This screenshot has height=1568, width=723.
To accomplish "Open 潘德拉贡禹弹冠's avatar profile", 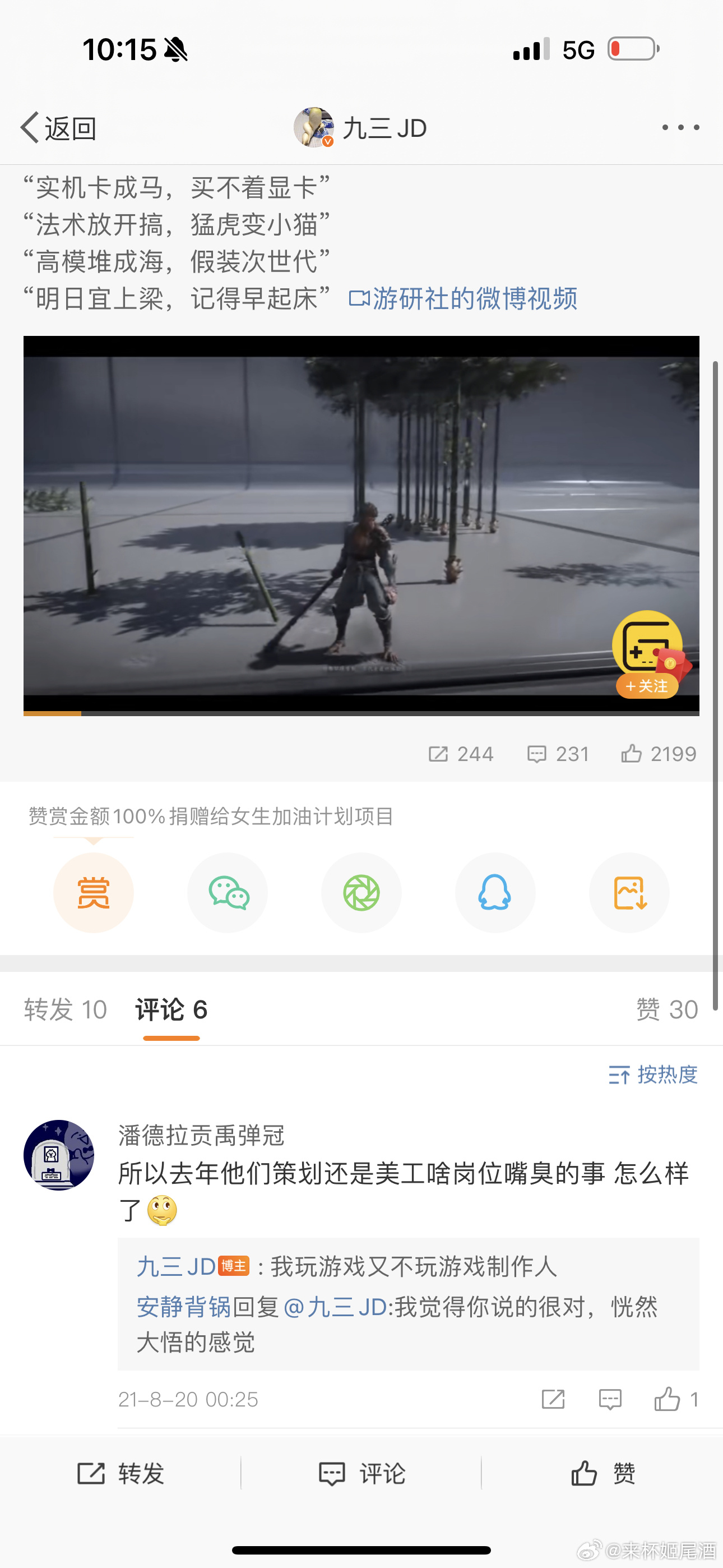I will pos(59,1155).
